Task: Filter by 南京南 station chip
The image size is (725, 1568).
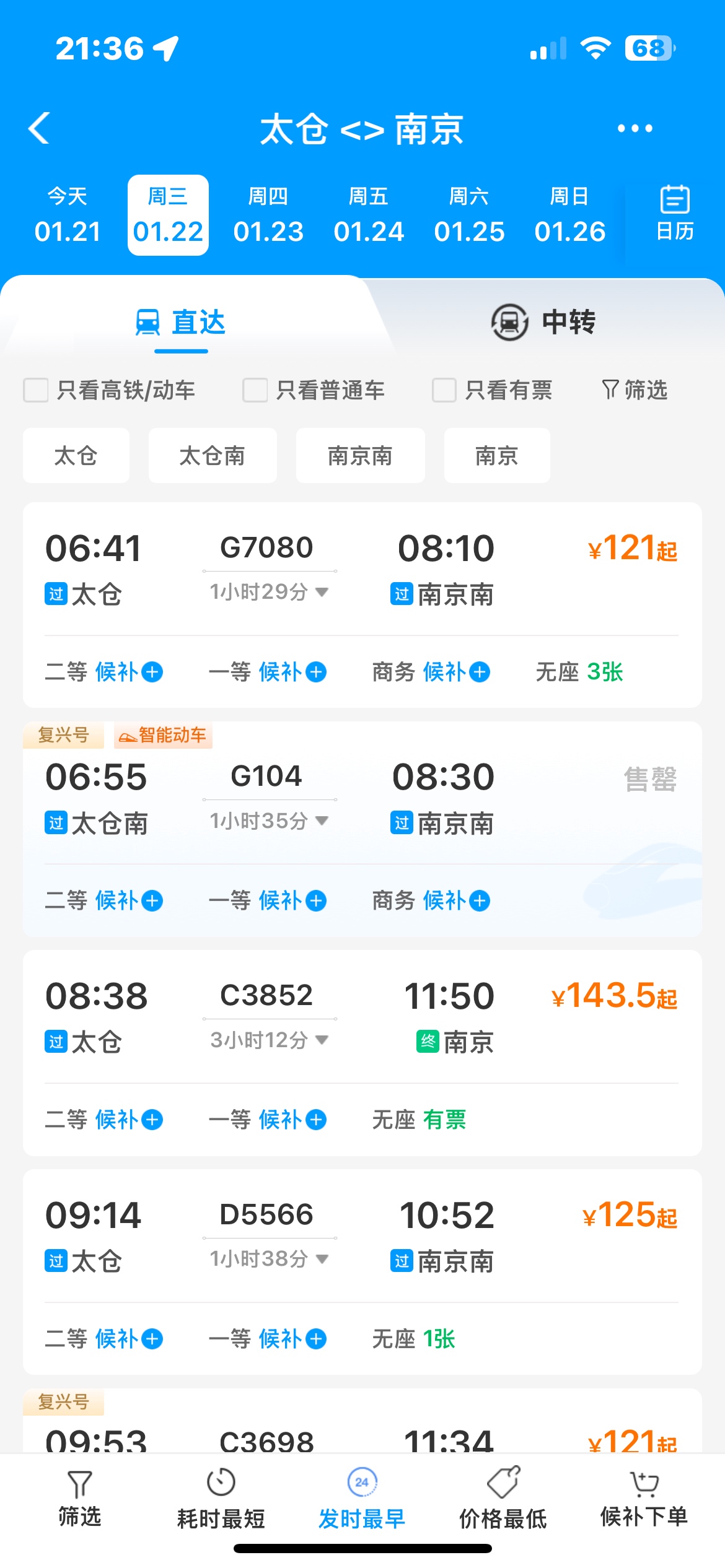Action: coord(360,456)
